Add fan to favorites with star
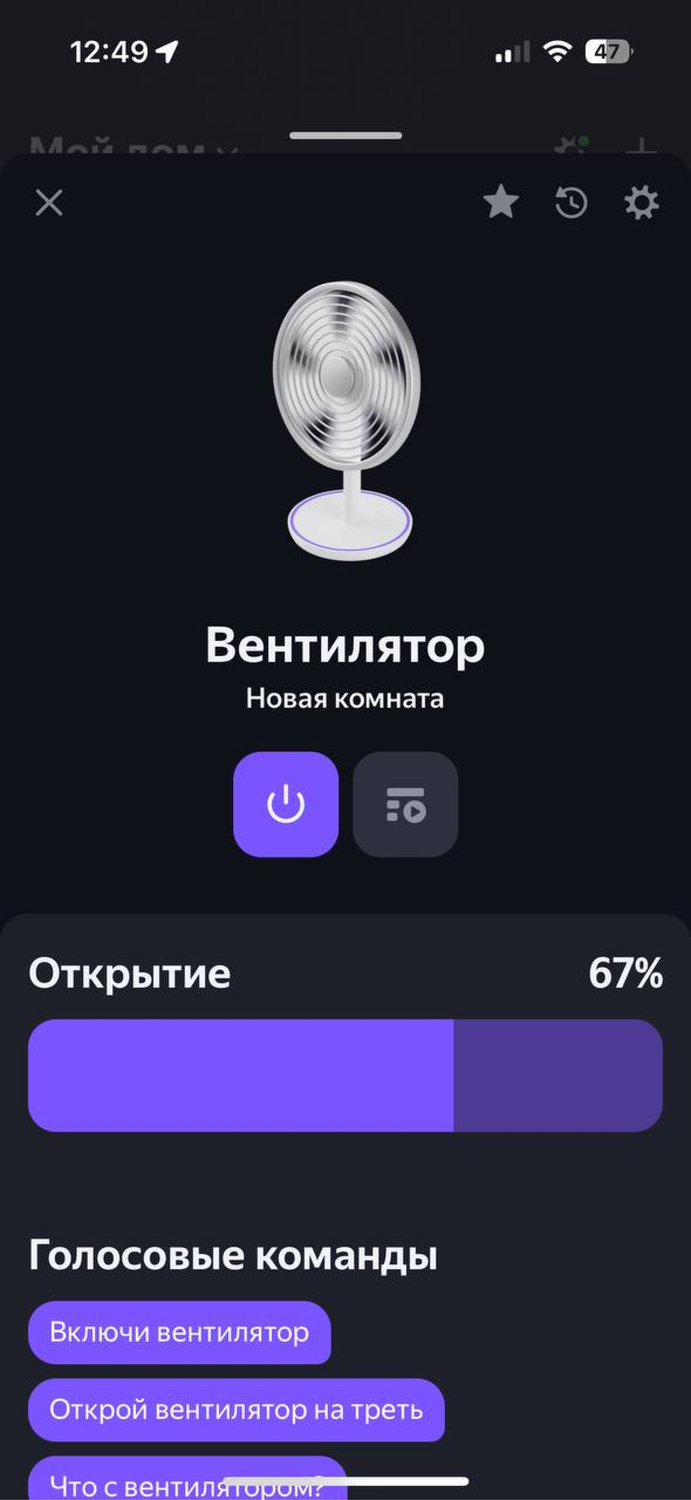691x1500 pixels. click(x=501, y=203)
